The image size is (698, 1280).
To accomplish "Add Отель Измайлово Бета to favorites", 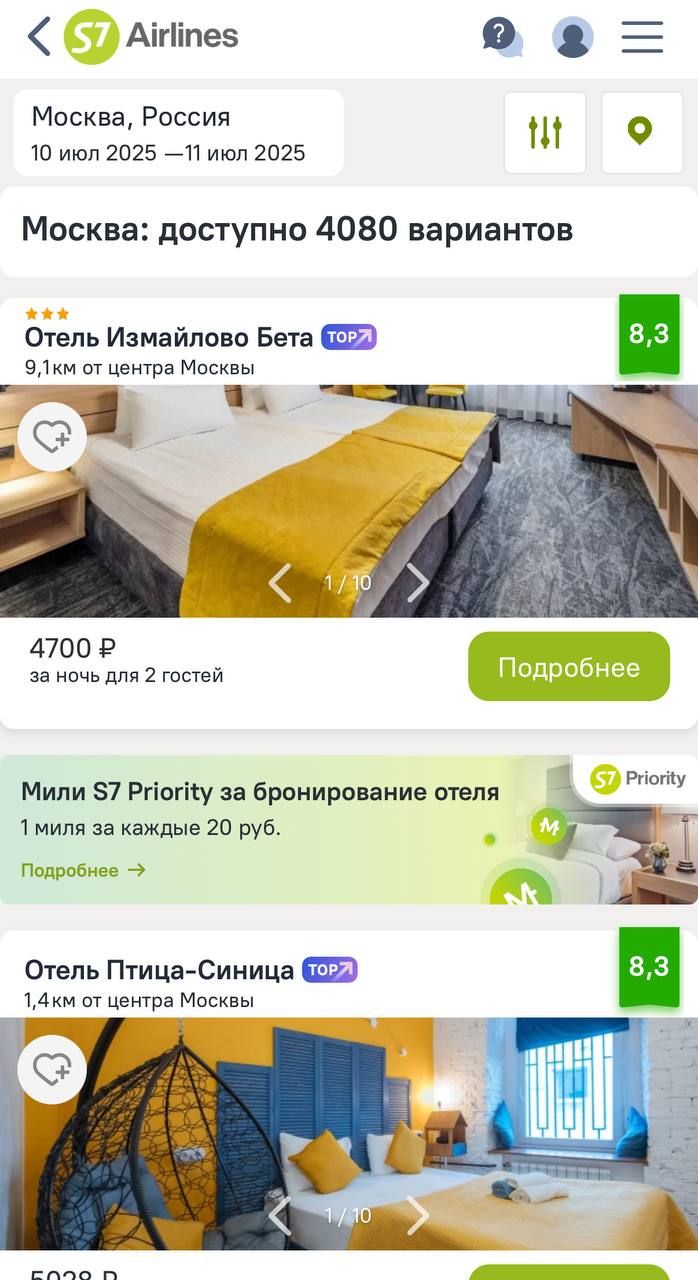I will pyautogui.click(x=52, y=436).
